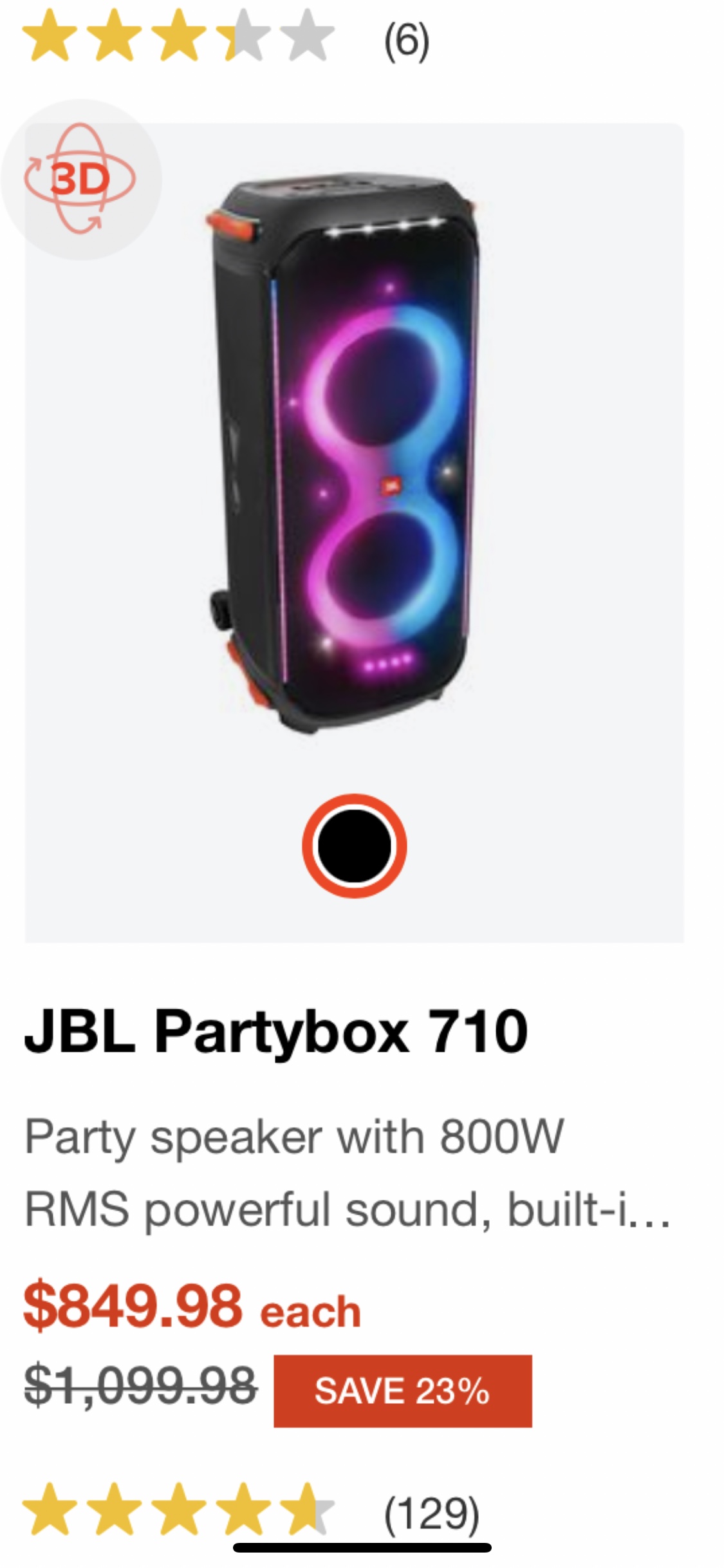The height and width of the screenshot is (1568, 724).
Task: Open the JBL Partybox 710 title link
Action: click(x=275, y=1032)
